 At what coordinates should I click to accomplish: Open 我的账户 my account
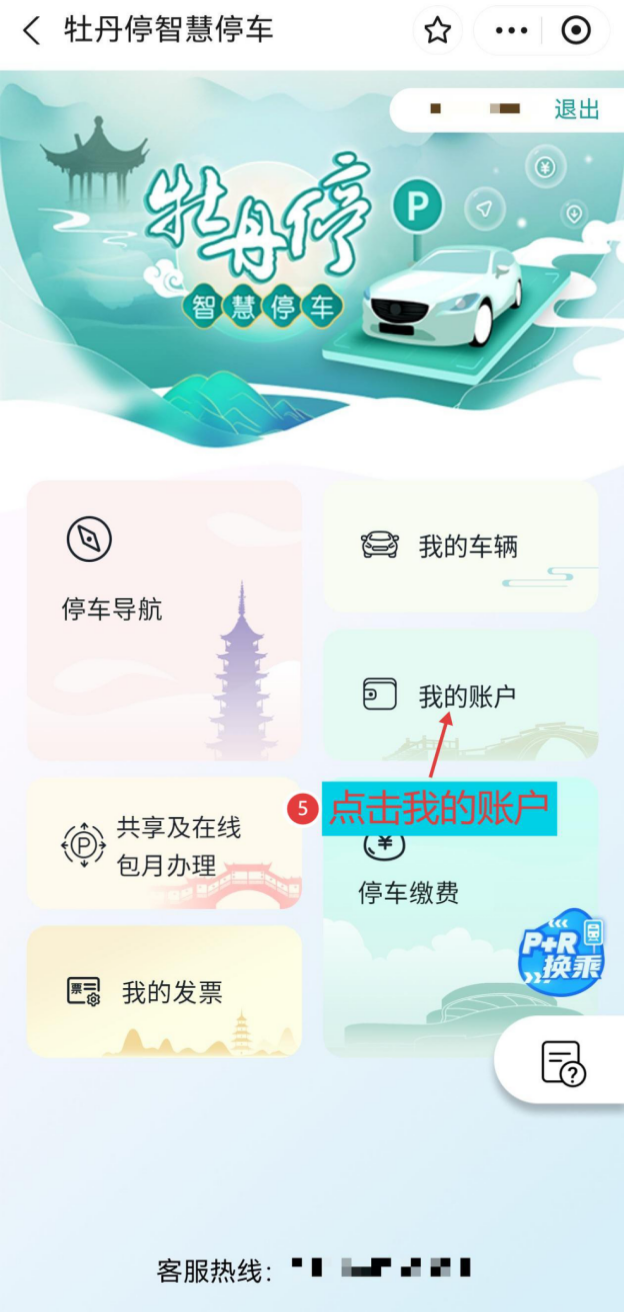(461, 696)
